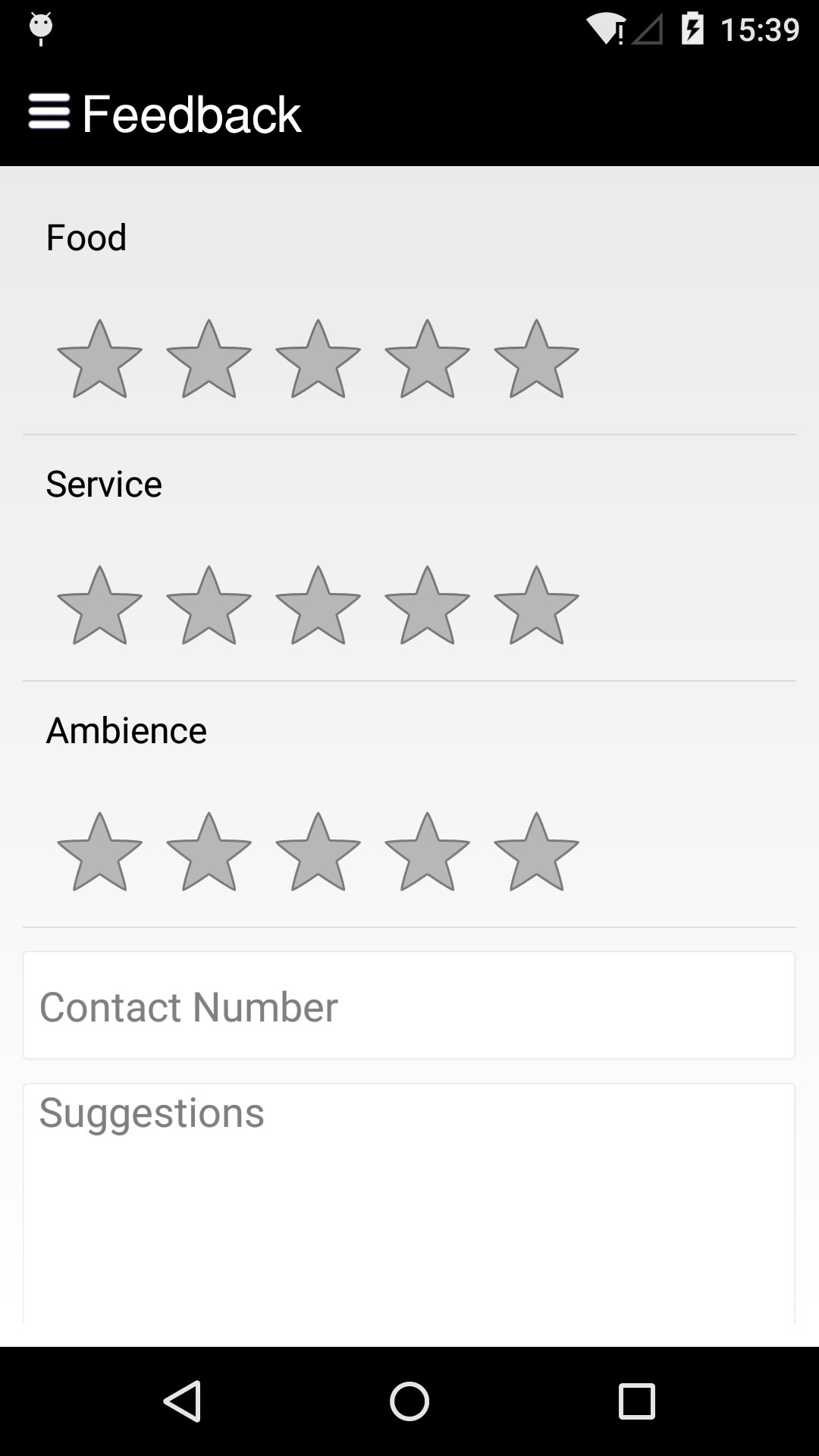
Task: Give Service two stars
Action: click(209, 605)
